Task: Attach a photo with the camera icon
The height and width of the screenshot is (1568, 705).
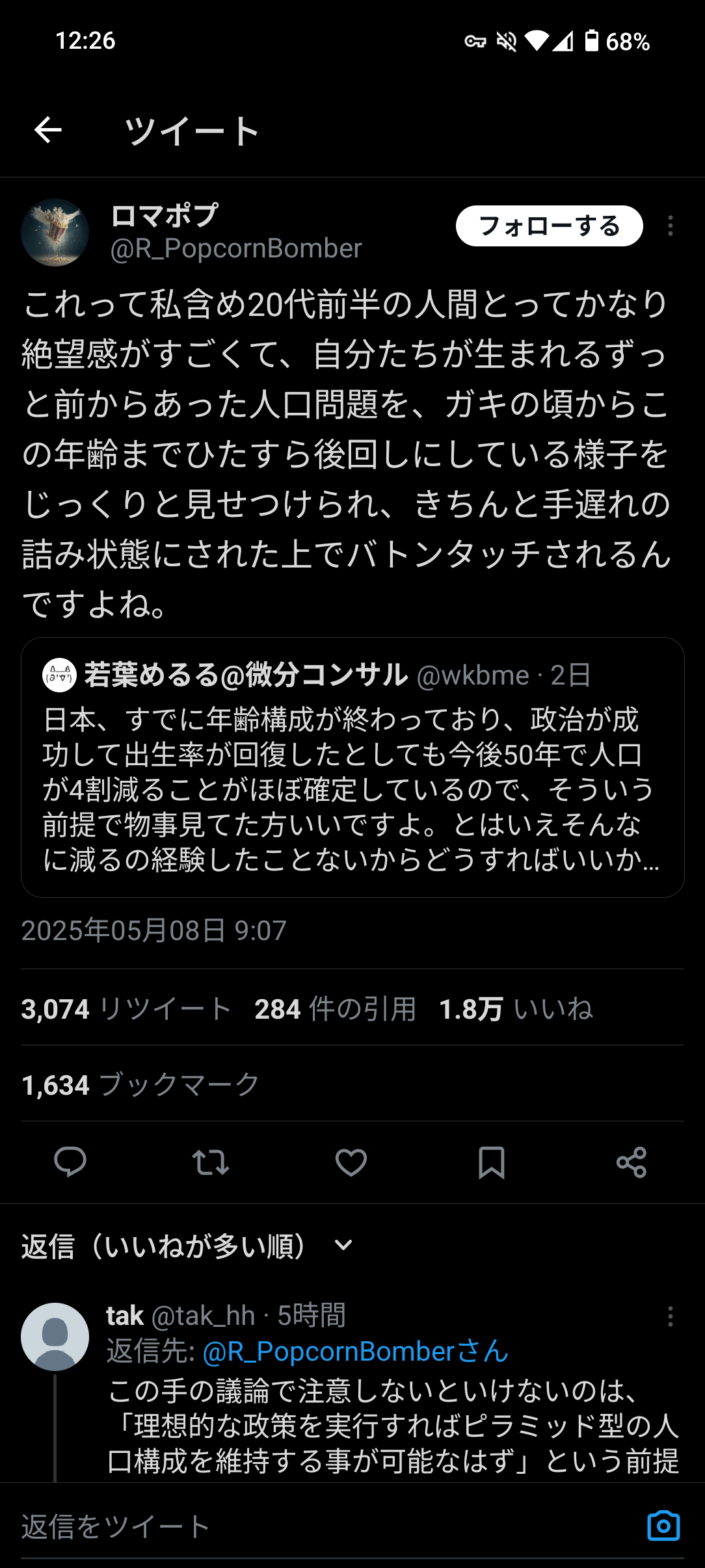Action: pyautogui.click(x=663, y=1526)
